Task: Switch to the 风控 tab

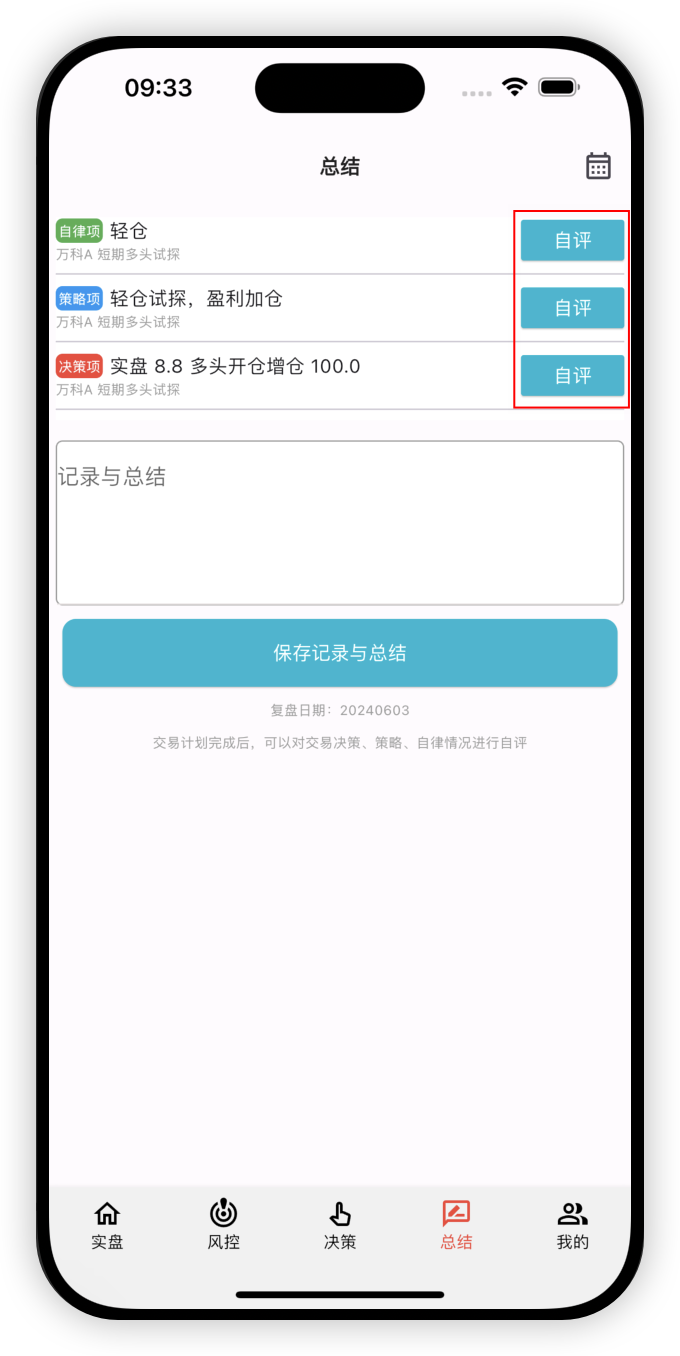Action: click(224, 1225)
